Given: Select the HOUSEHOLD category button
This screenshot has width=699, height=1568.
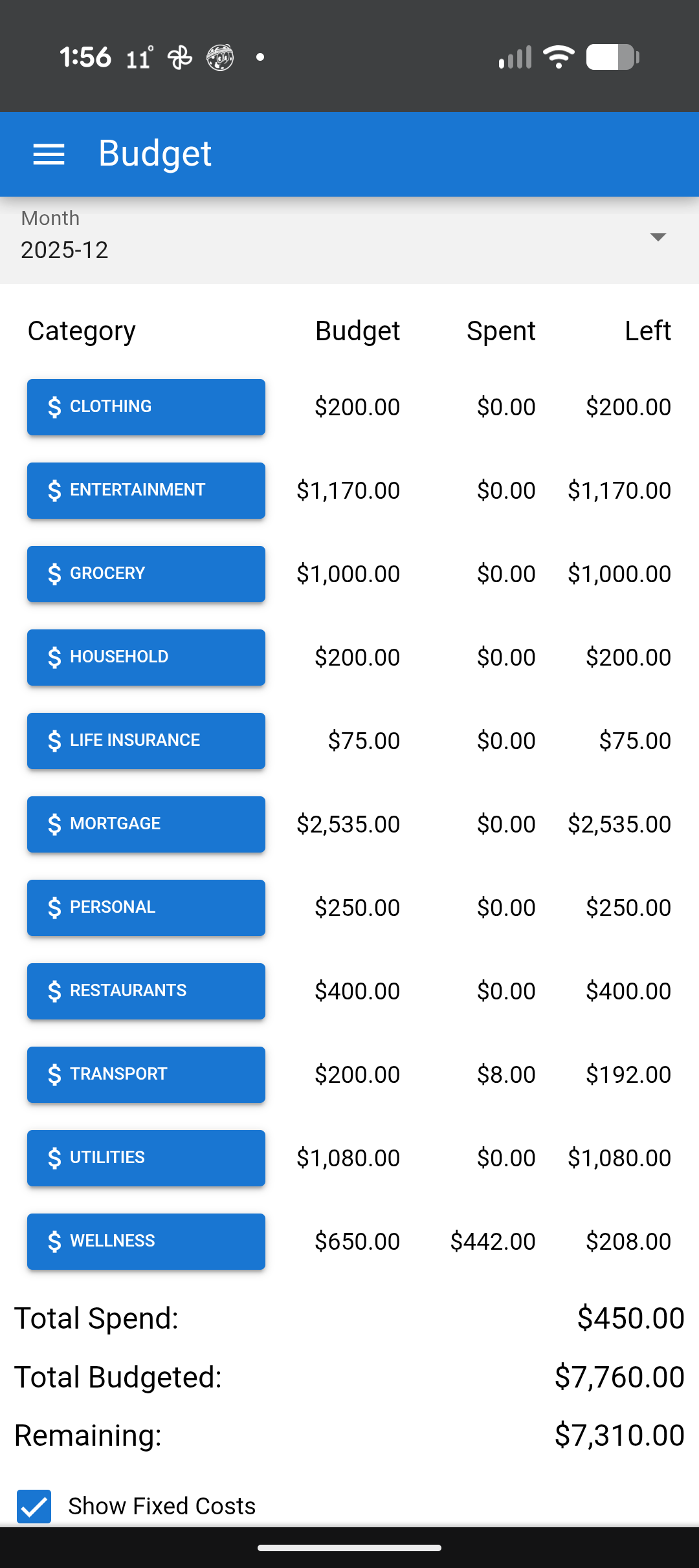Looking at the screenshot, I should click(x=146, y=657).
